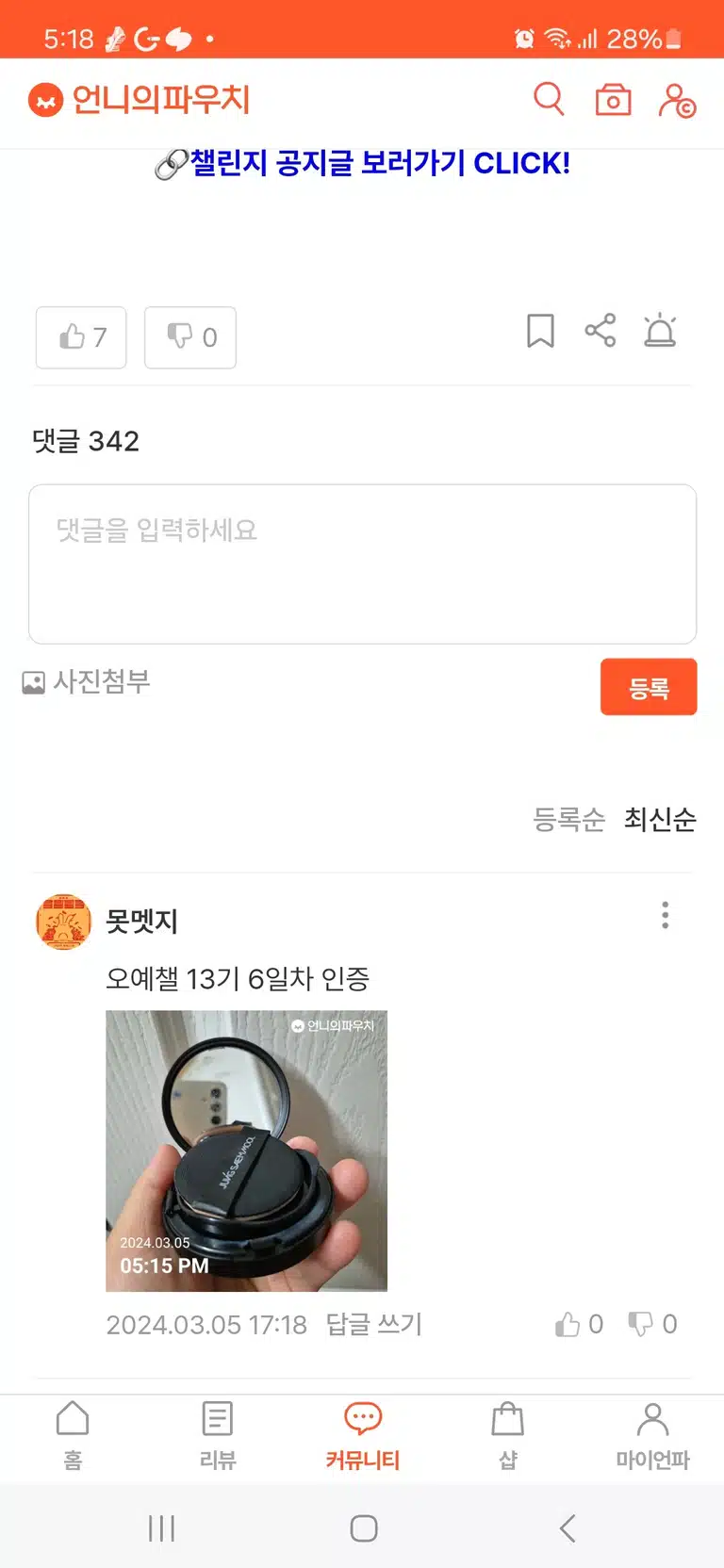Submit the comment with 등록
724x1568 pixels.
(x=649, y=687)
